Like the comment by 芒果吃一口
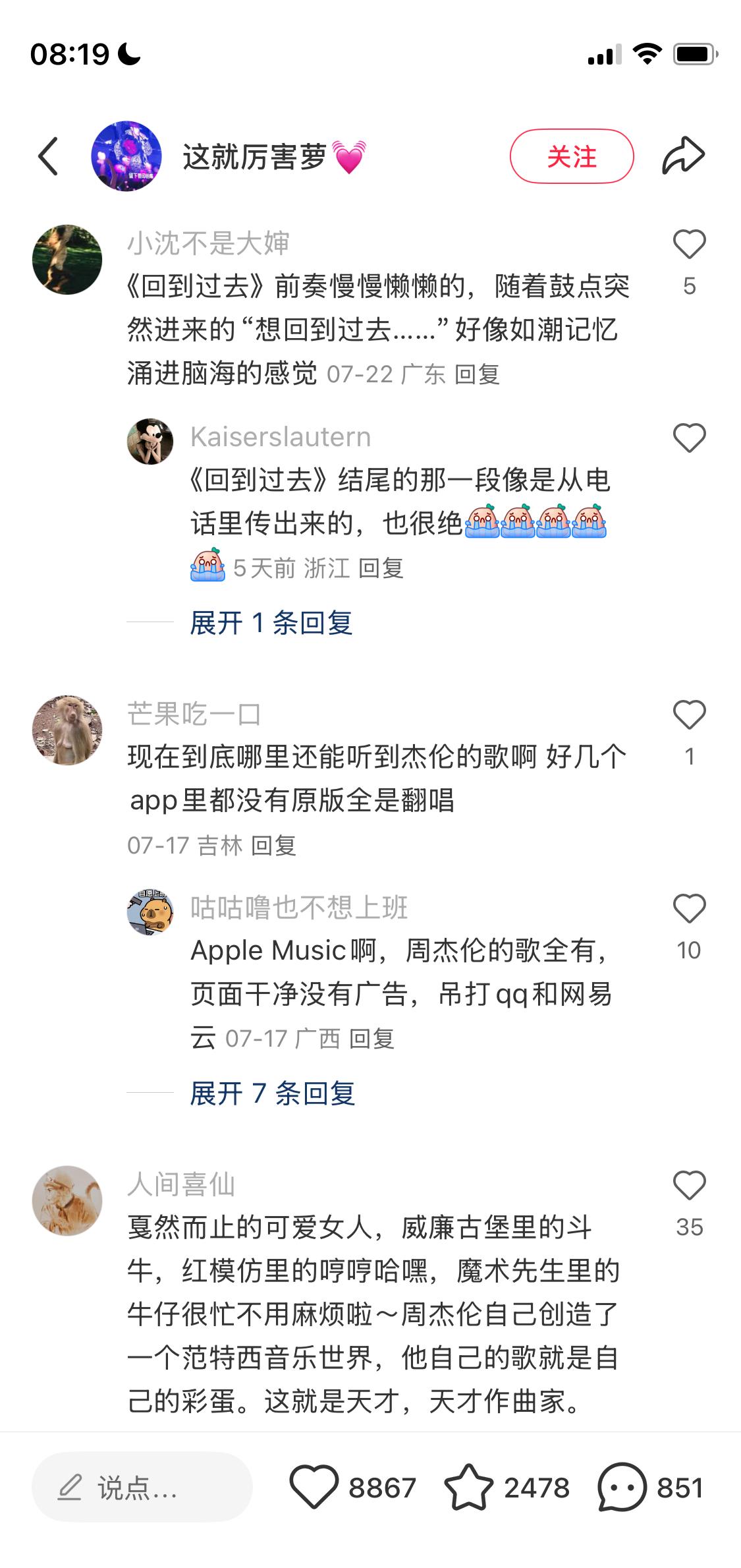The width and height of the screenshot is (741, 1568). 689,715
